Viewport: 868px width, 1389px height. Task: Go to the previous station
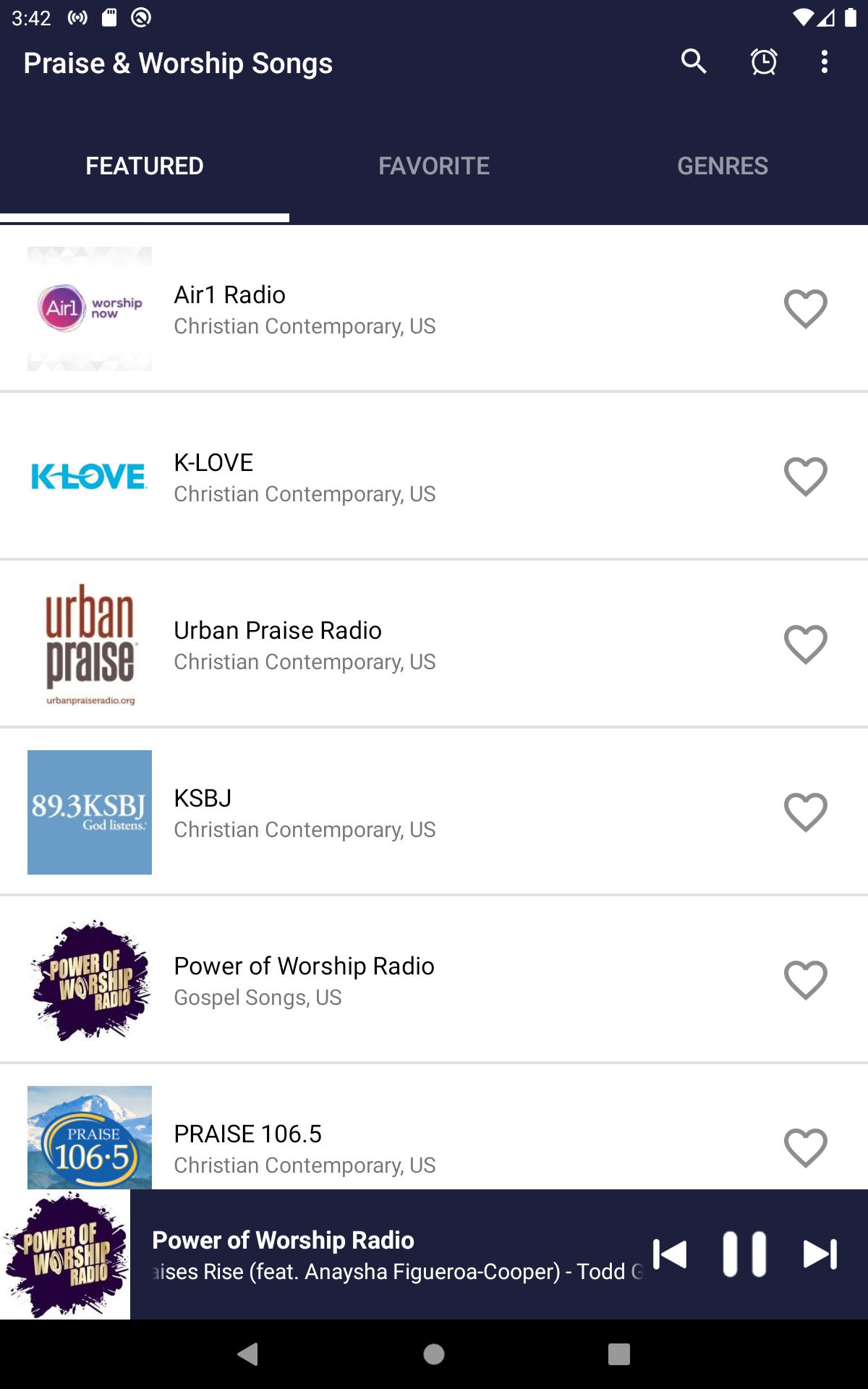(x=669, y=1254)
